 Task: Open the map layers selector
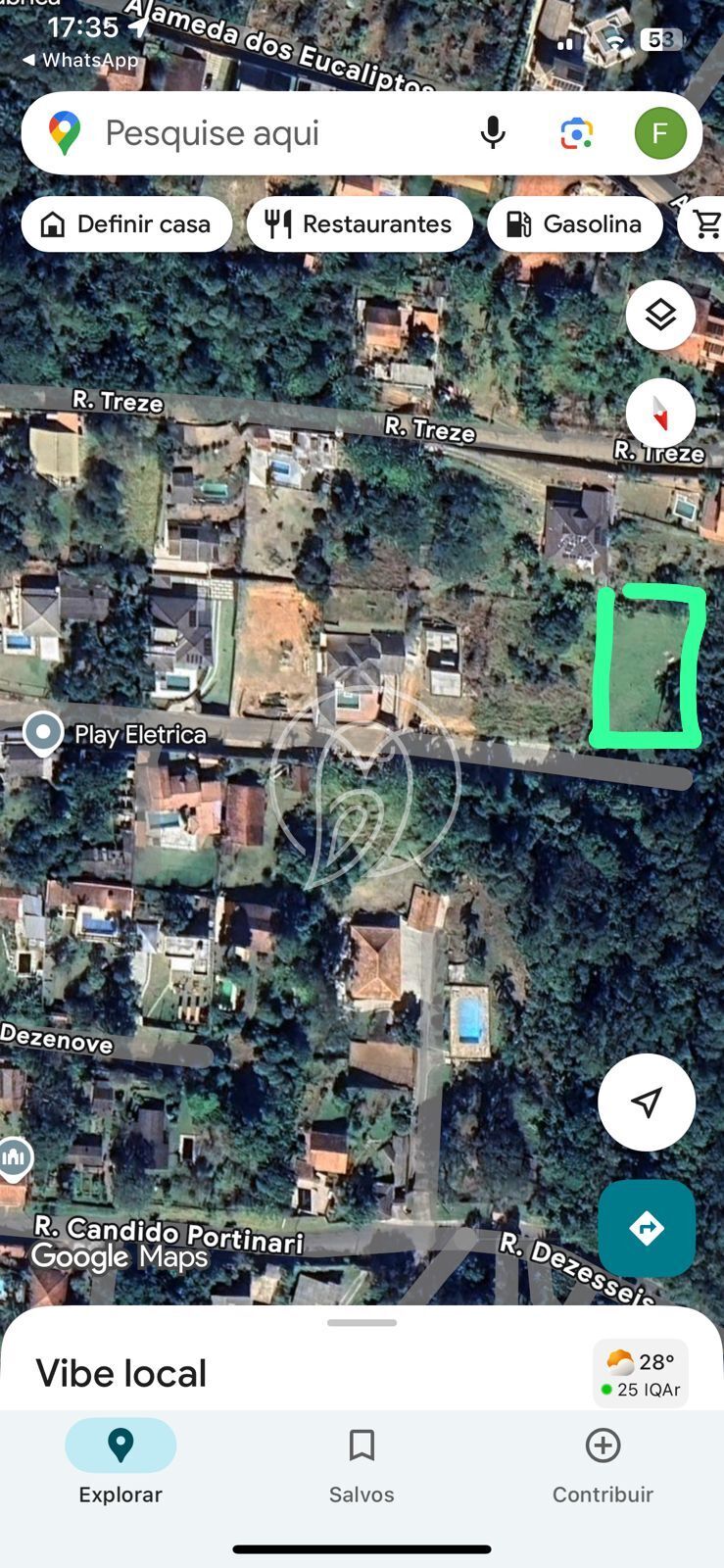(x=660, y=315)
